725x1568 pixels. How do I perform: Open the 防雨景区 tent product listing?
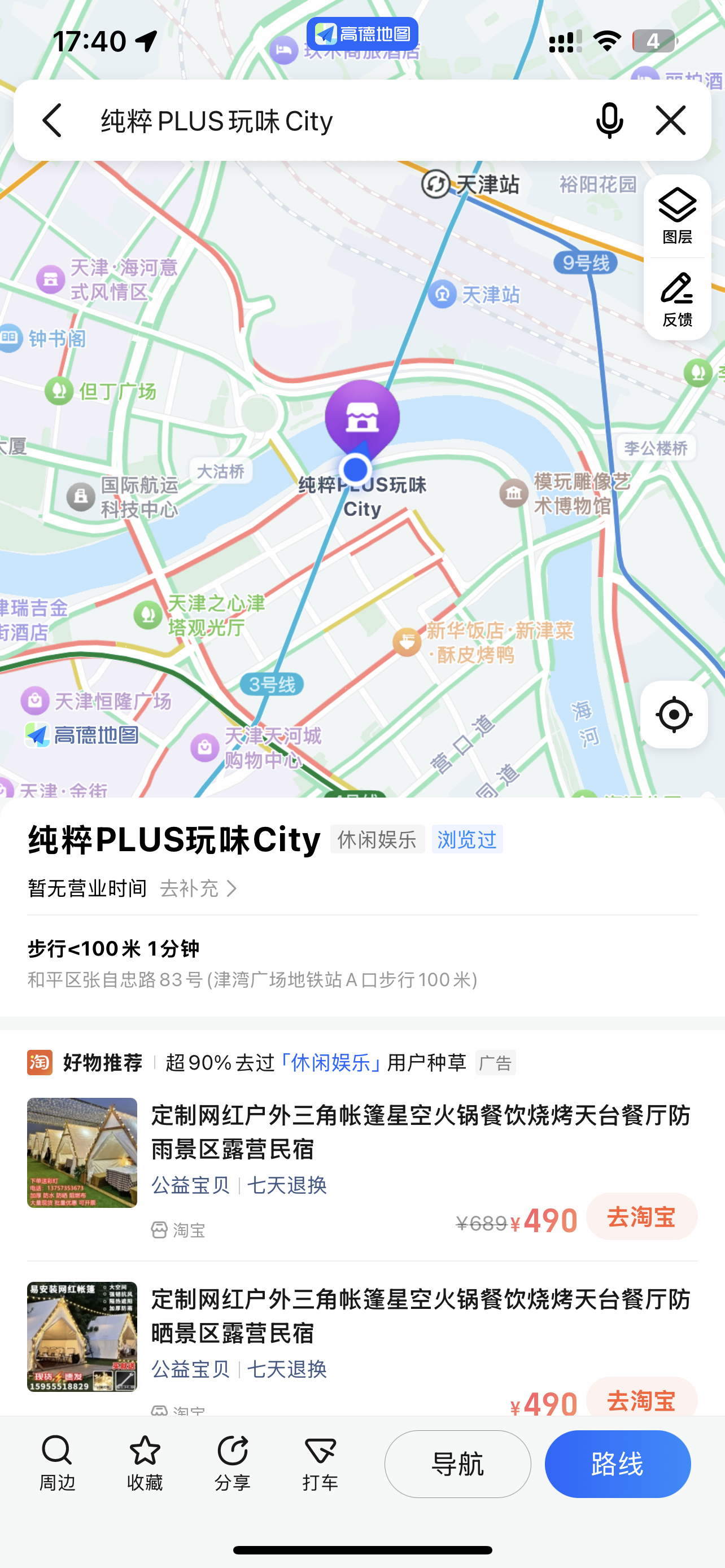(x=420, y=1132)
